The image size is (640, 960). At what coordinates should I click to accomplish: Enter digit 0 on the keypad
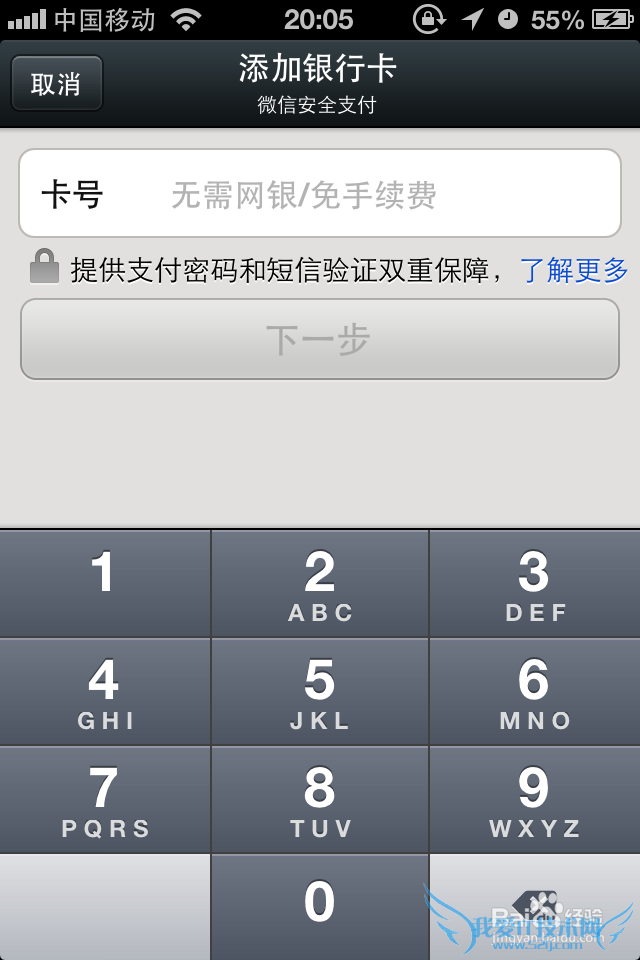coord(320,906)
